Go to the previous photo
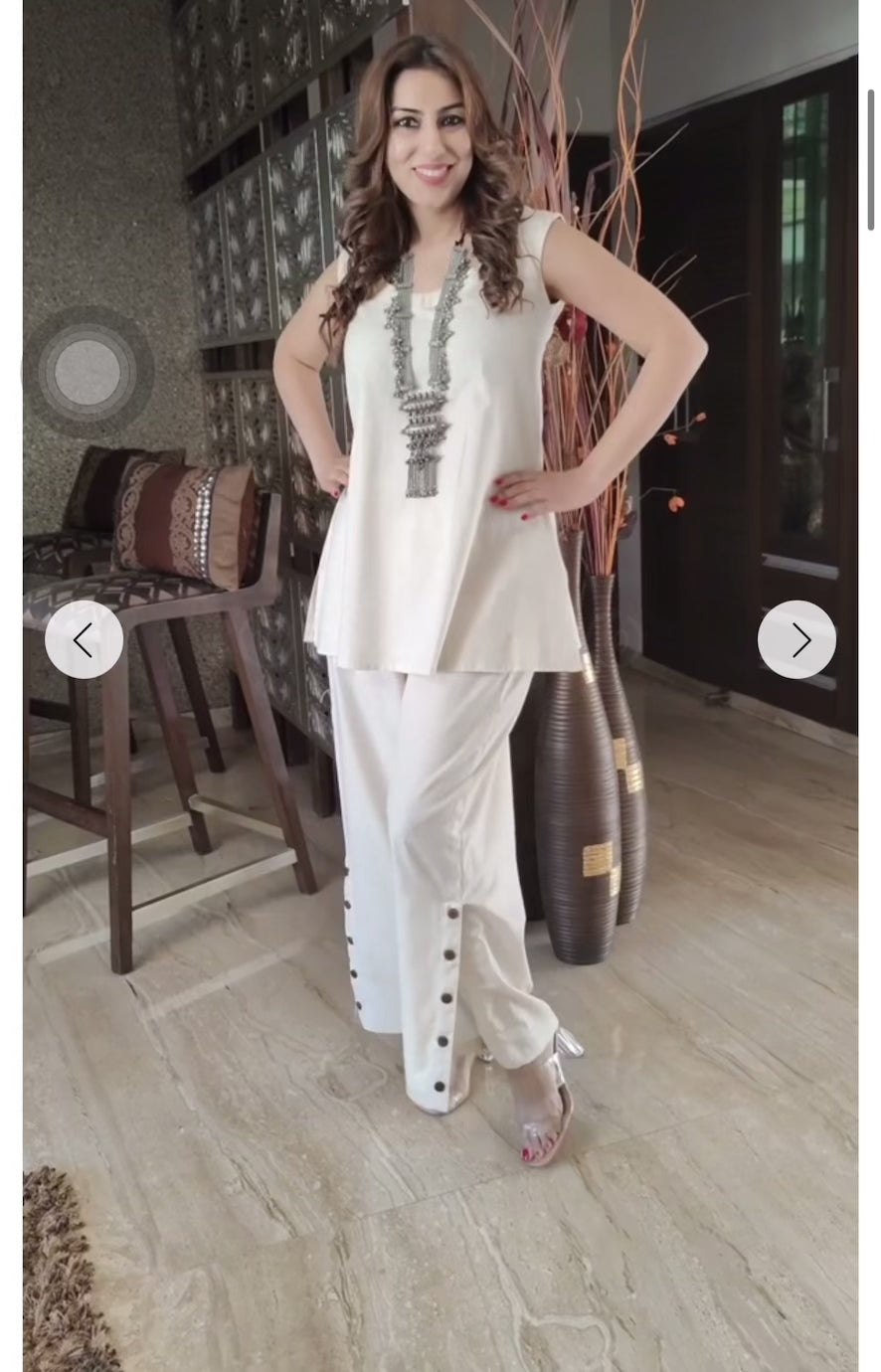 (84, 640)
